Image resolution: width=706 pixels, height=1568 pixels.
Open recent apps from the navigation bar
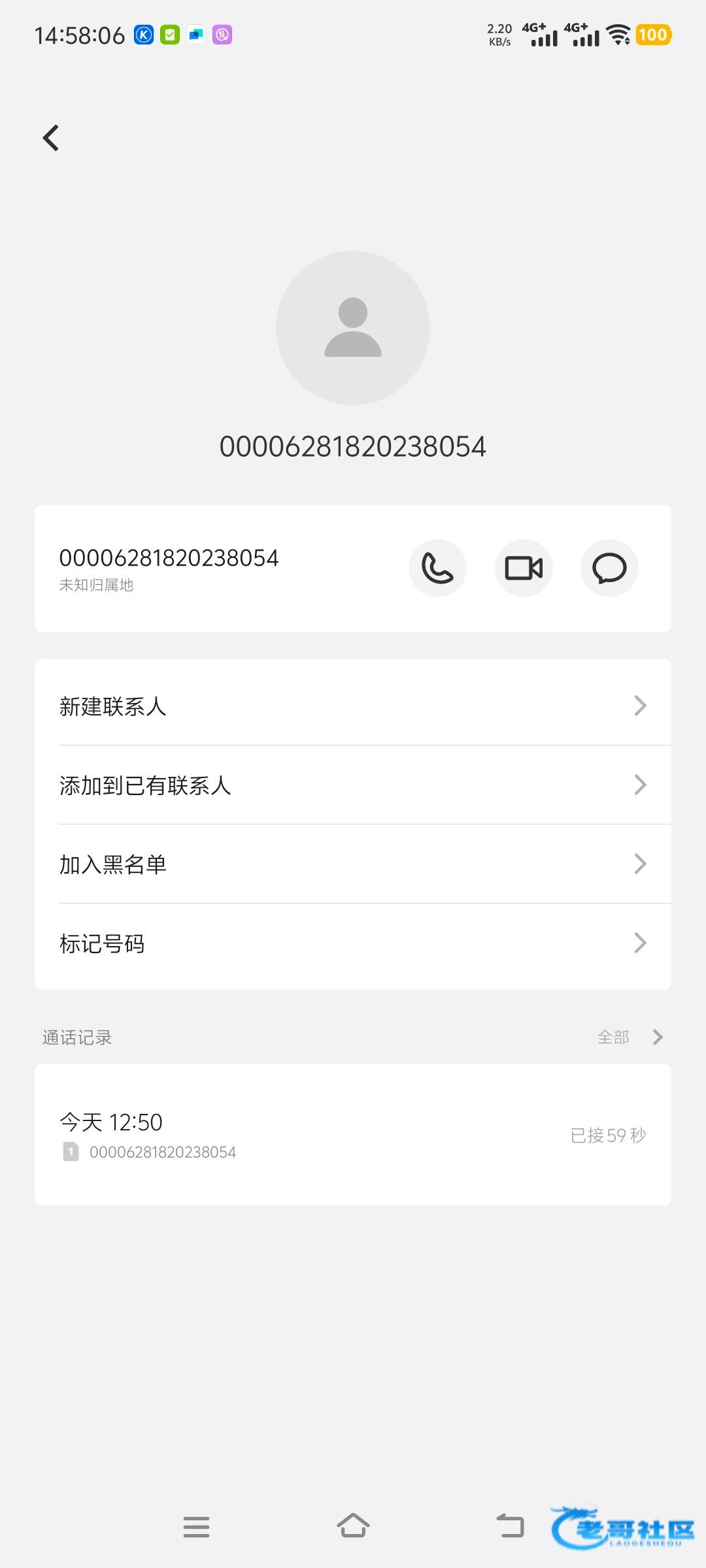pos(196,1527)
